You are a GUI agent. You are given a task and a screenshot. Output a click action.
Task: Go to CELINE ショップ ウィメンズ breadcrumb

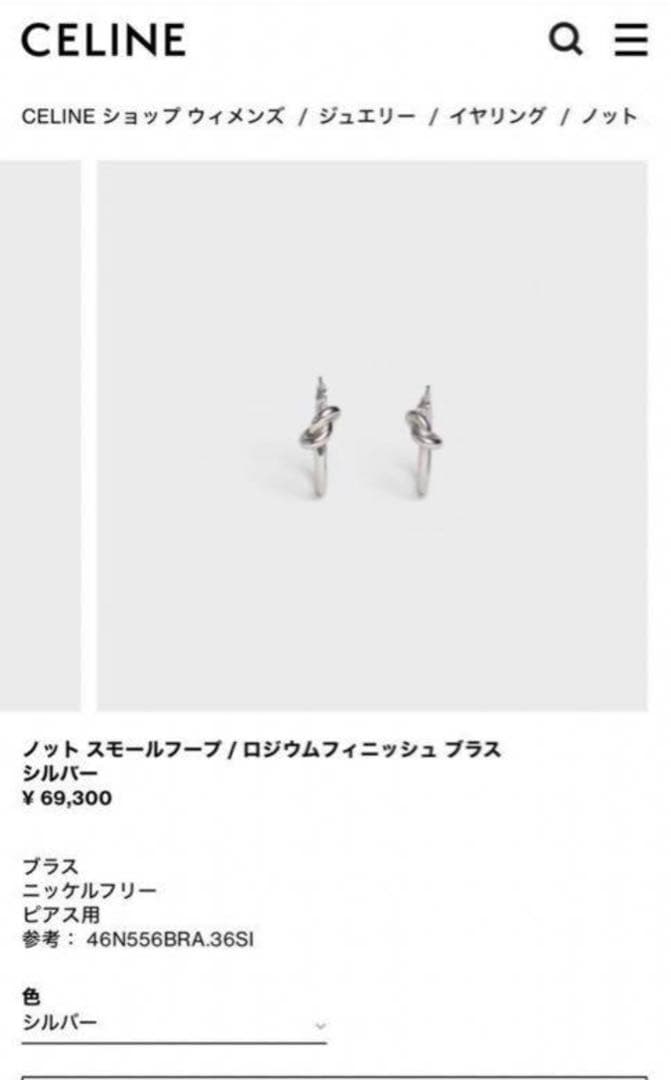[x=153, y=116]
